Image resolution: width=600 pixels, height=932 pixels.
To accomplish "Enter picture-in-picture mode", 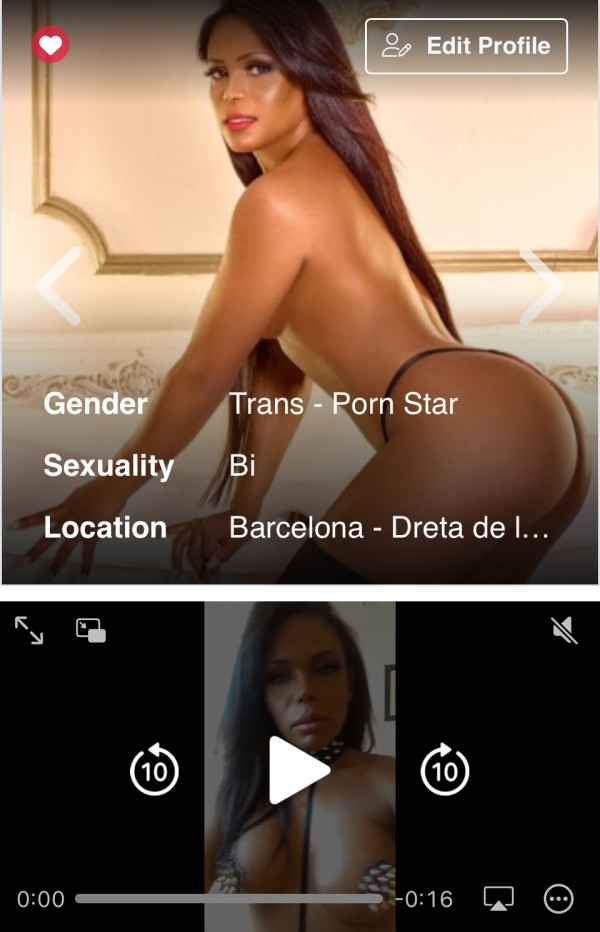I will 91,630.
